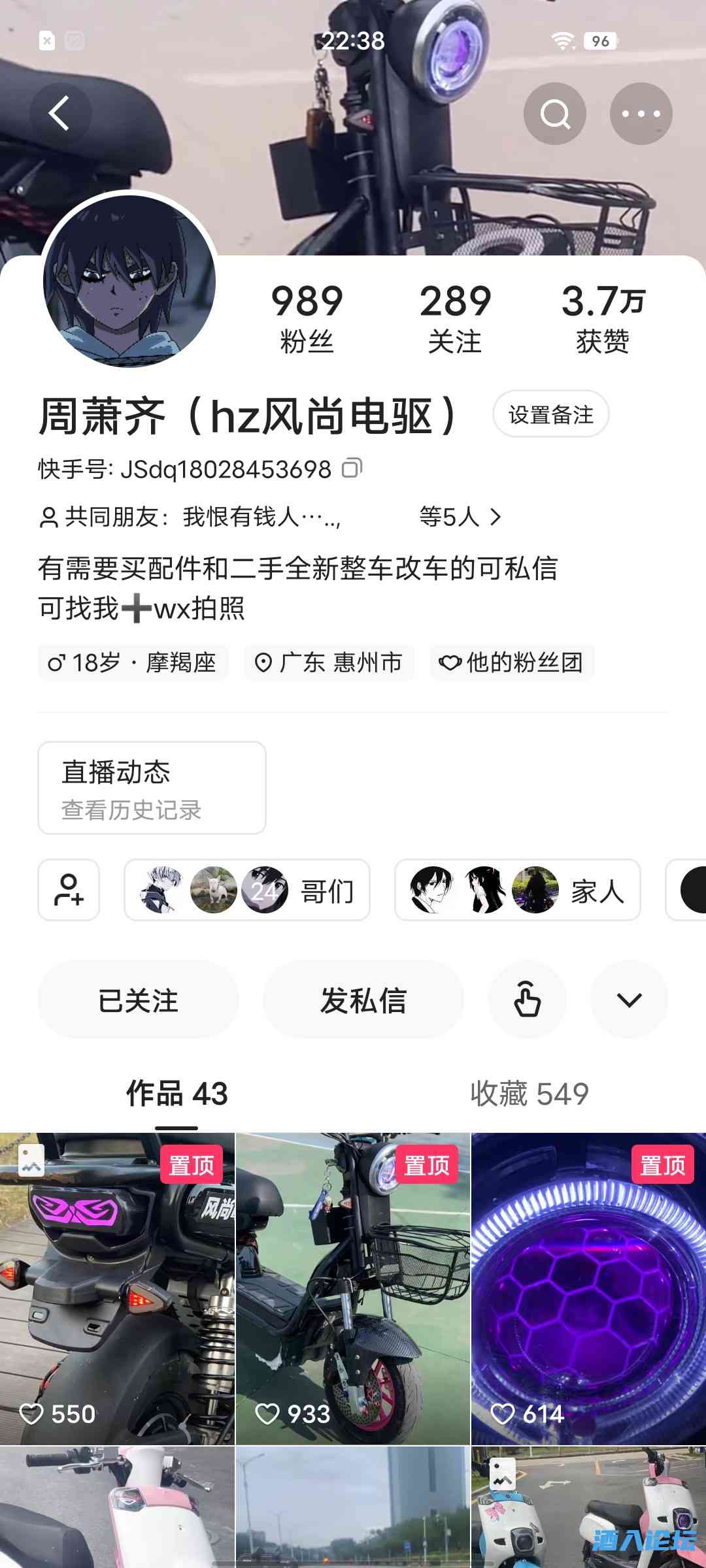This screenshot has width=706, height=1568.
Task: Open search on this profile
Action: pos(554,114)
